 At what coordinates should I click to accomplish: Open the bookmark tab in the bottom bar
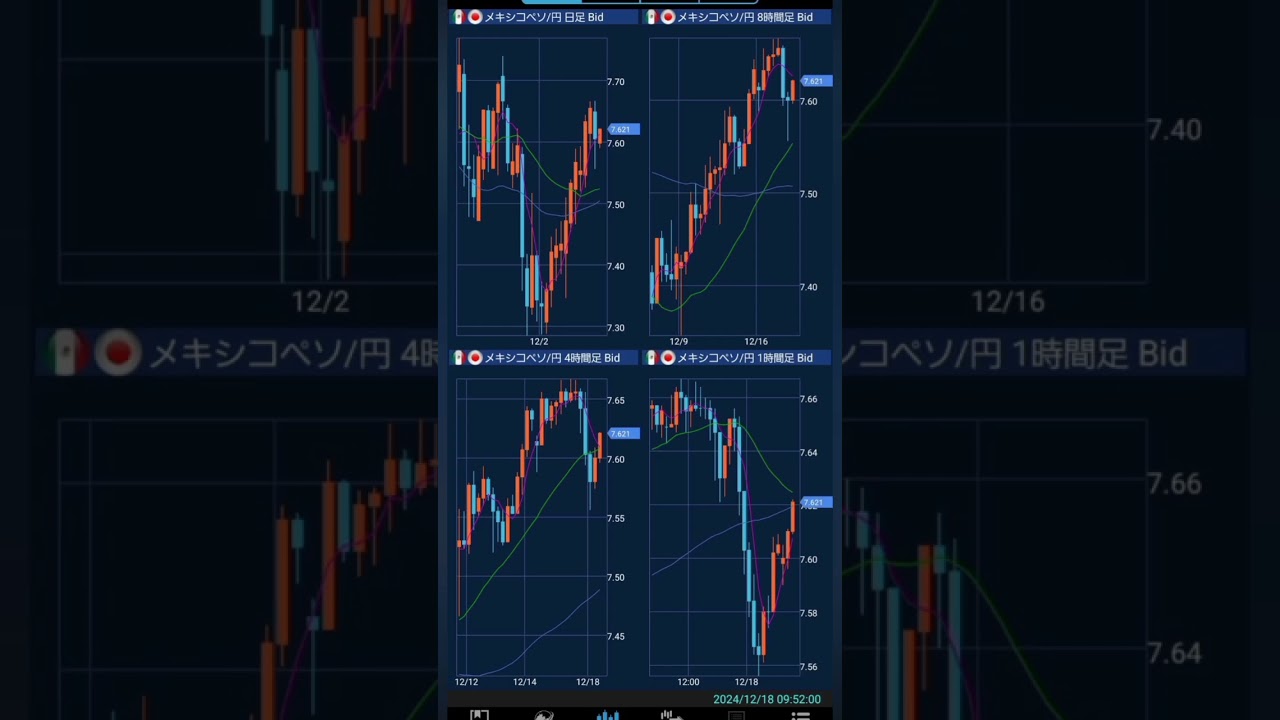click(x=479, y=715)
